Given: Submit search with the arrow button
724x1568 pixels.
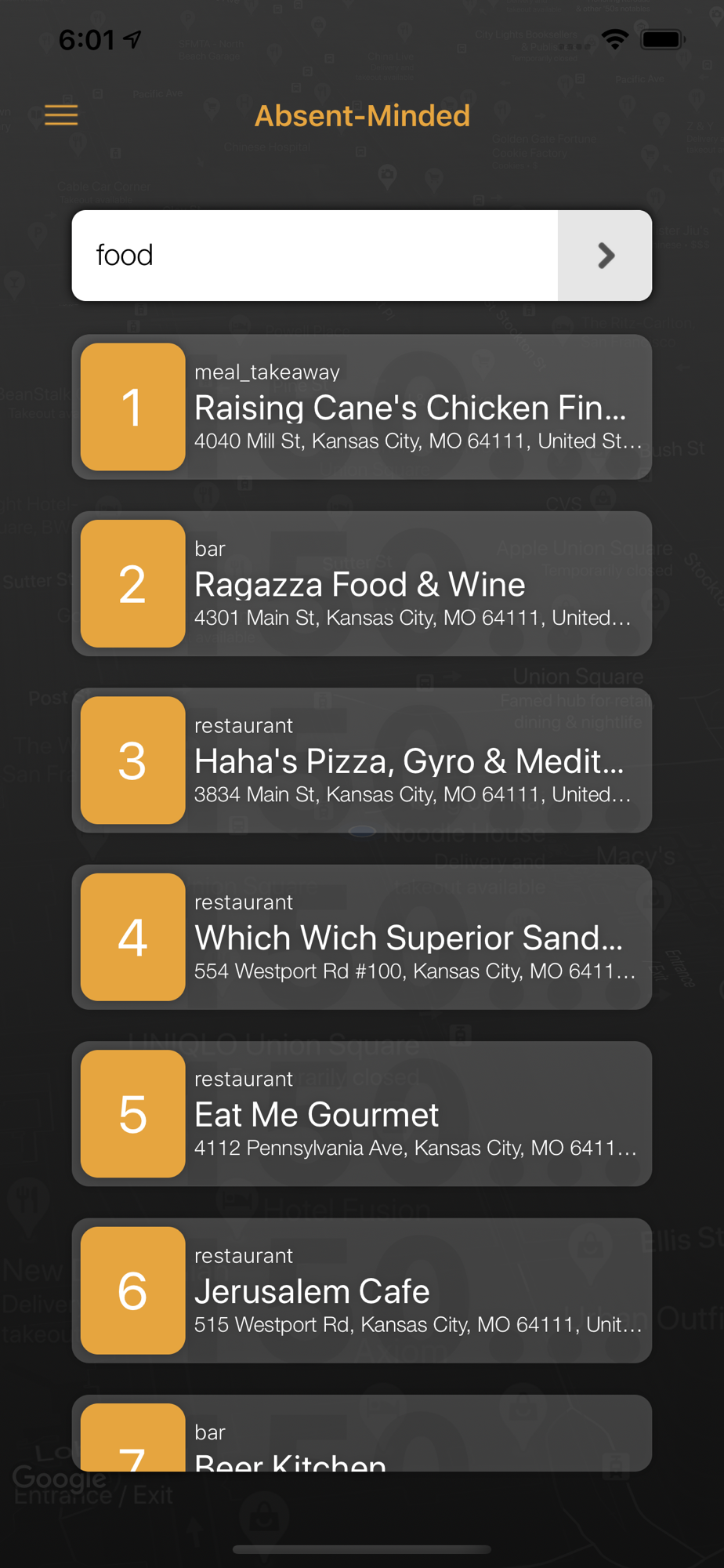Looking at the screenshot, I should coord(605,256).
